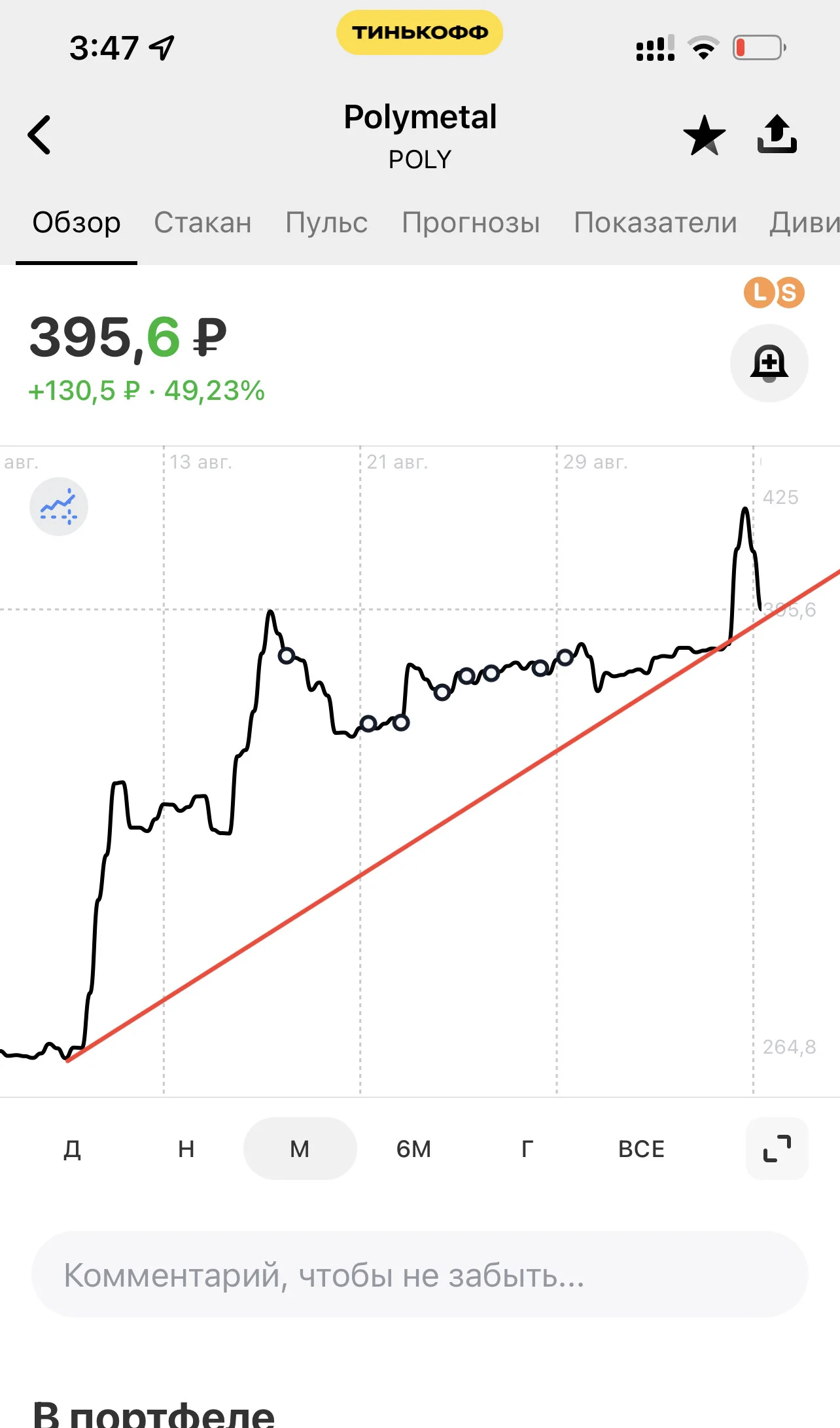Select the Обзор tab
The image size is (840, 1428).
click(x=77, y=223)
